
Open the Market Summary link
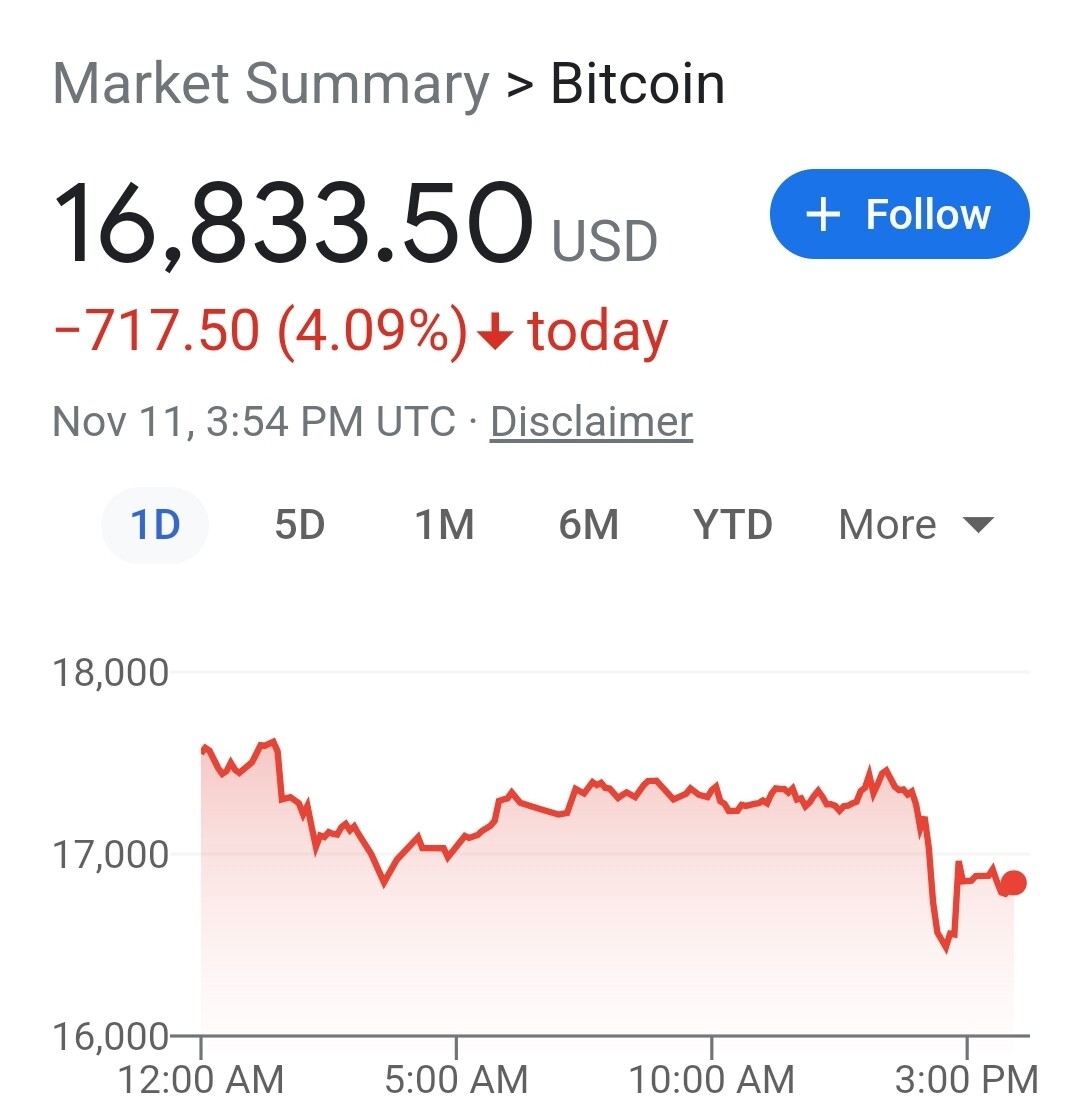coord(270,84)
